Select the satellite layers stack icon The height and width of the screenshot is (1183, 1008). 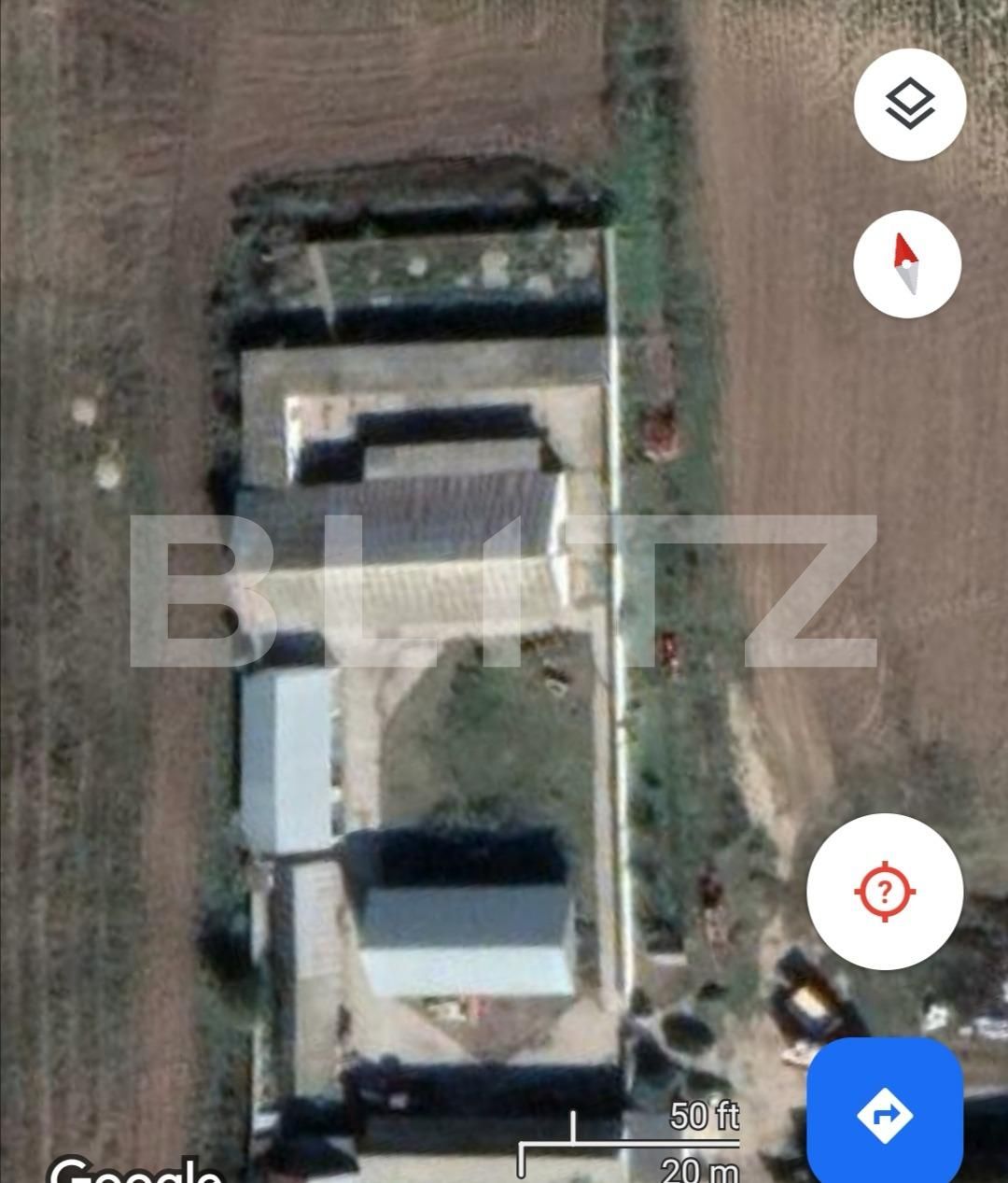tap(909, 104)
